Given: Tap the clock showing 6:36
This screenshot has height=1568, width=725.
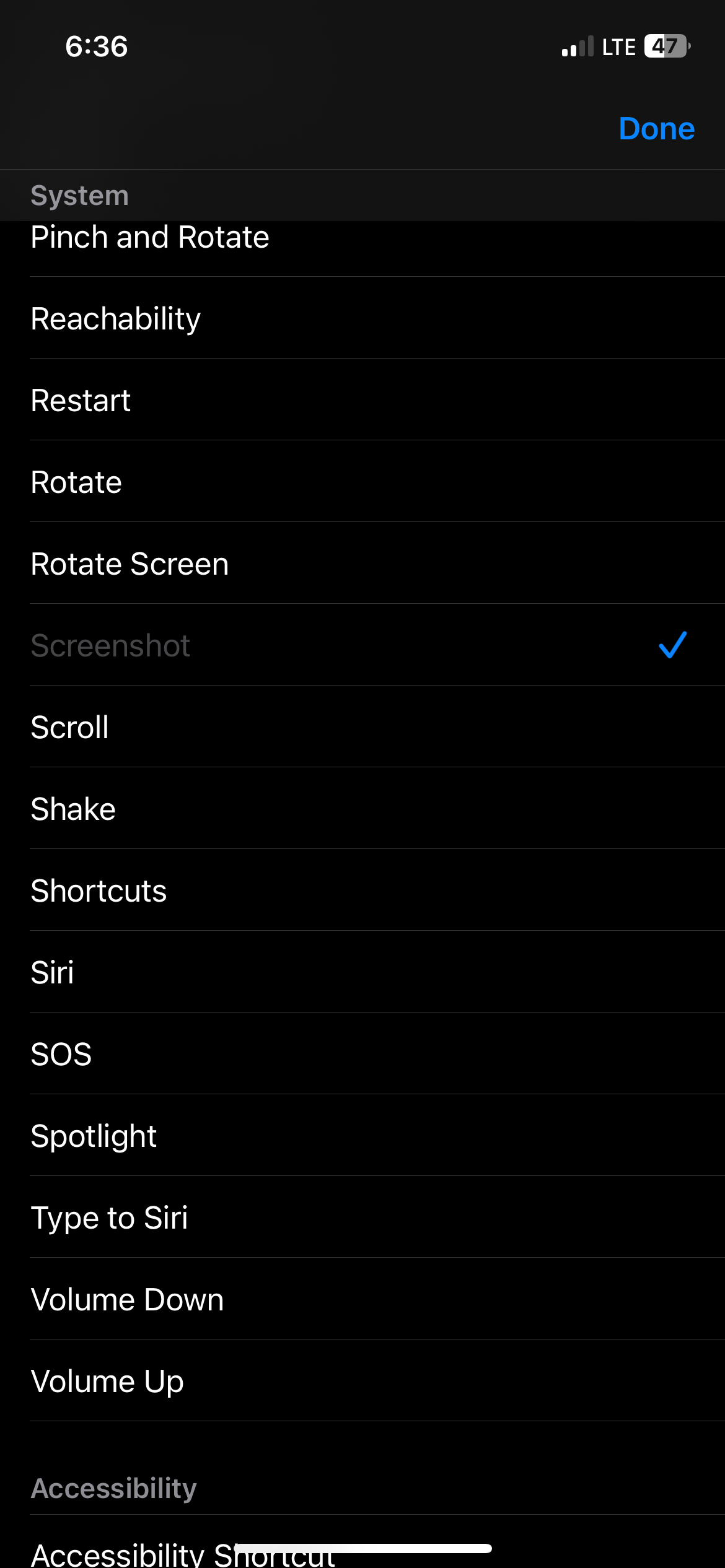Looking at the screenshot, I should pyautogui.click(x=96, y=47).
